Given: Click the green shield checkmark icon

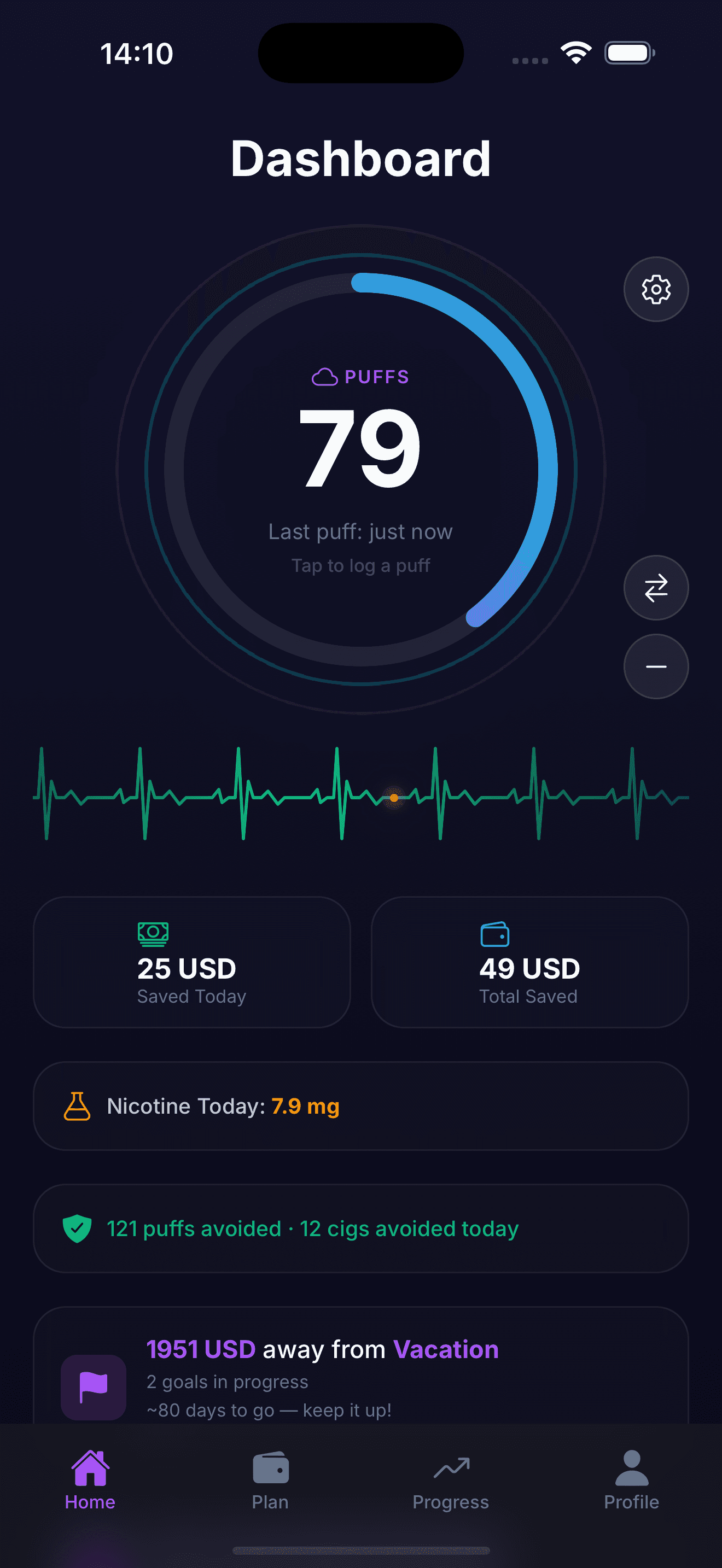Looking at the screenshot, I should (x=77, y=1228).
